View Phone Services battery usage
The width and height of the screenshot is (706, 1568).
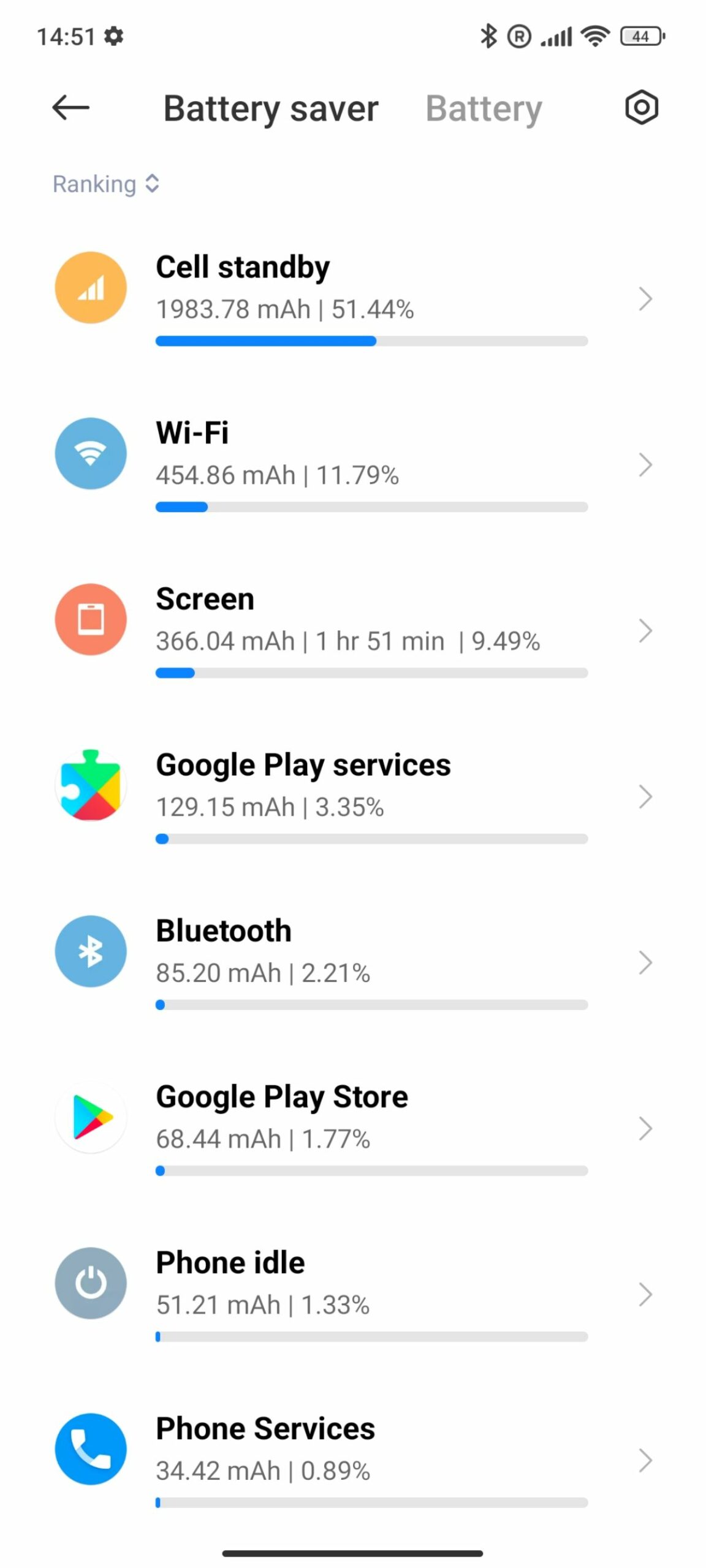tap(353, 1460)
